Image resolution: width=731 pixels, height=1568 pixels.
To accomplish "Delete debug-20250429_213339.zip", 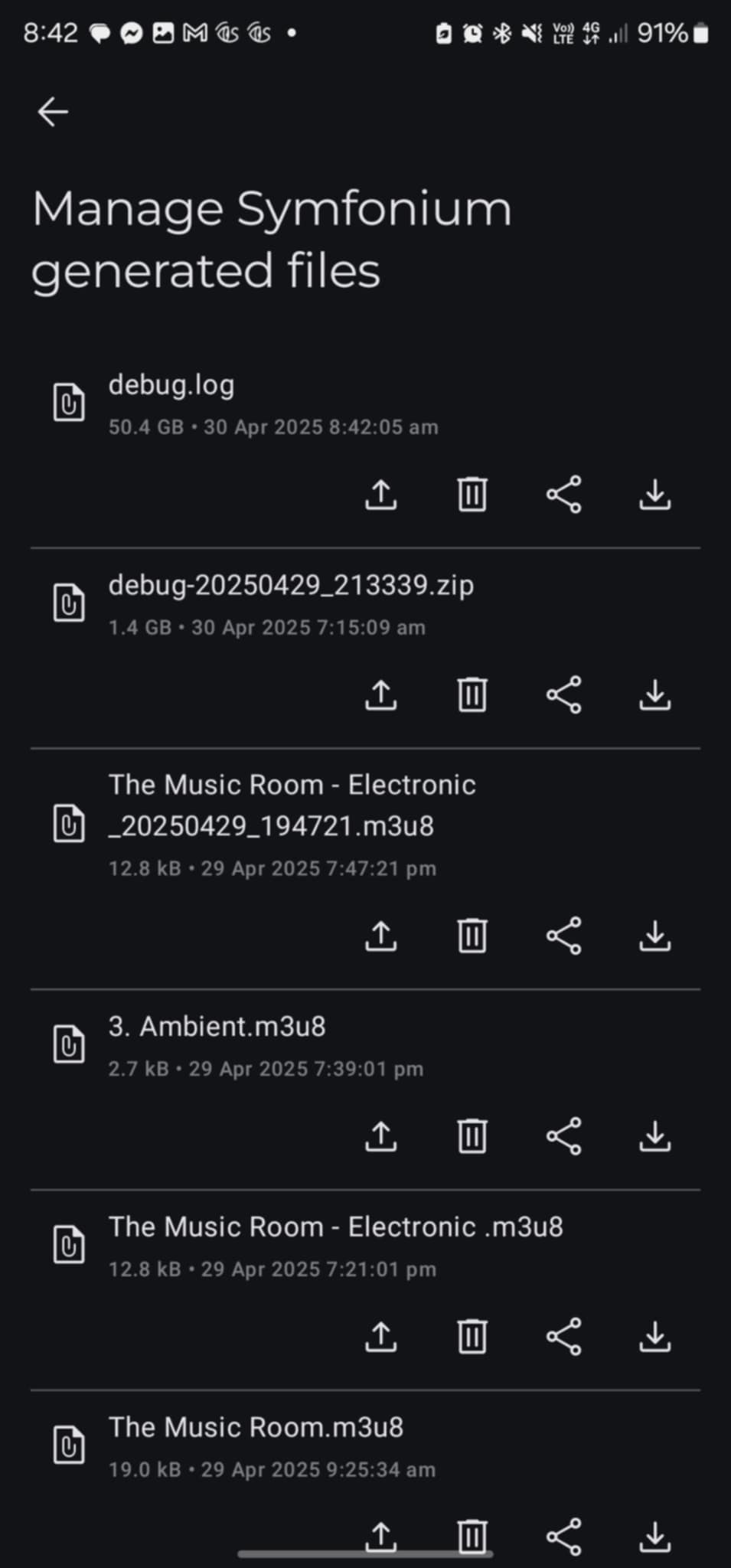I will pos(472,695).
